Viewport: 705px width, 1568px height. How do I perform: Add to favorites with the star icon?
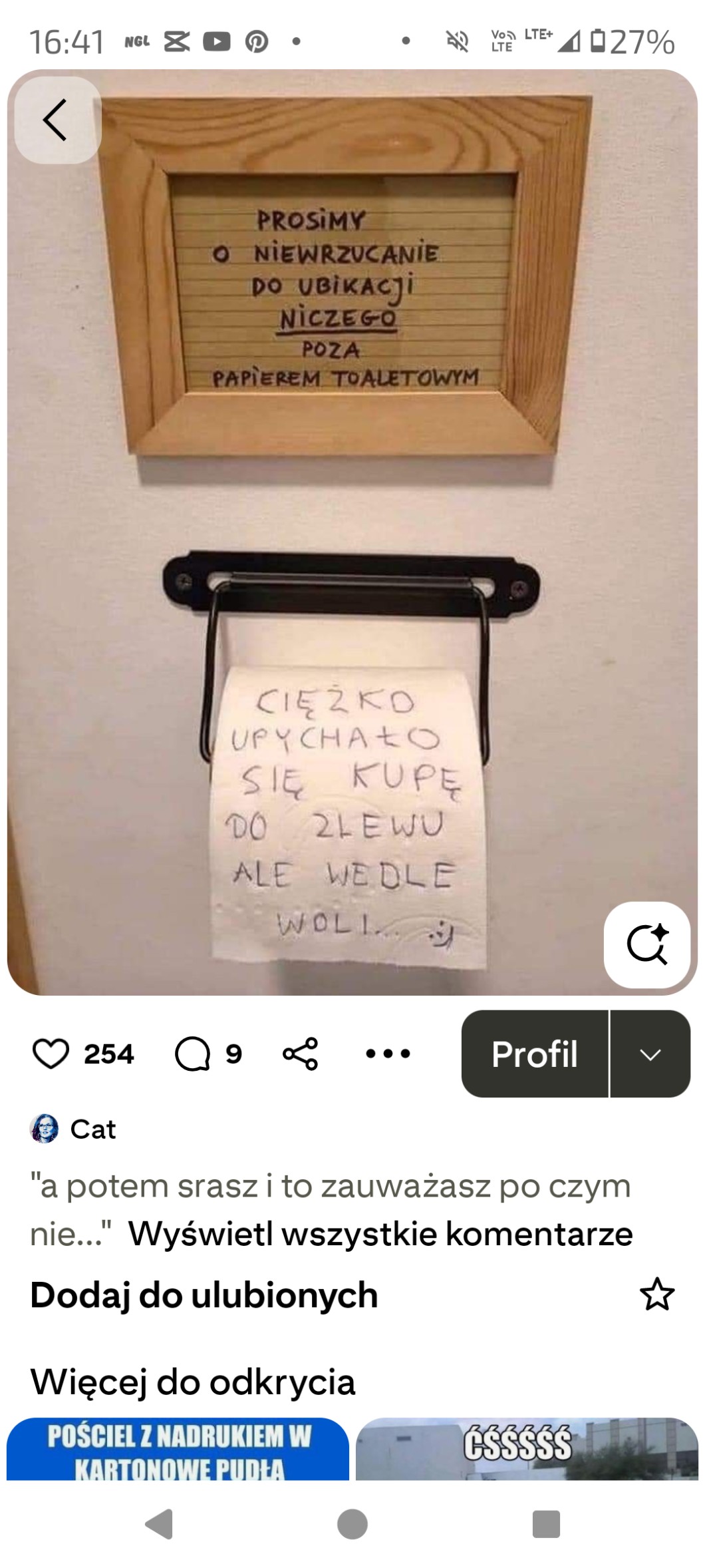(x=656, y=1294)
